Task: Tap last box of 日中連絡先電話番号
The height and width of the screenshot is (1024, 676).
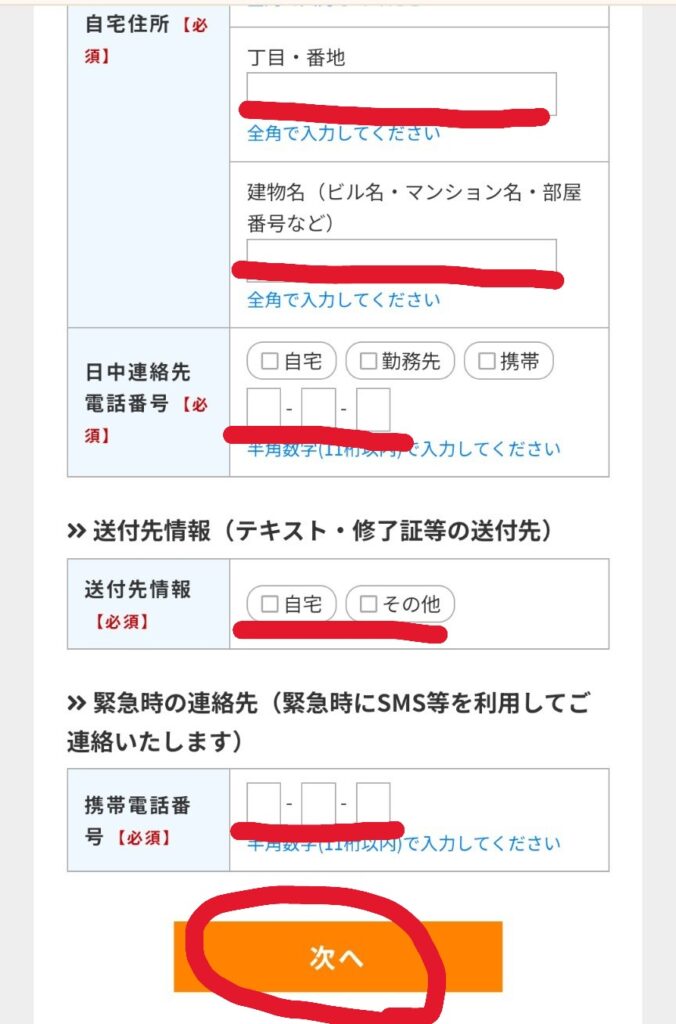Action: click(373, 409)
